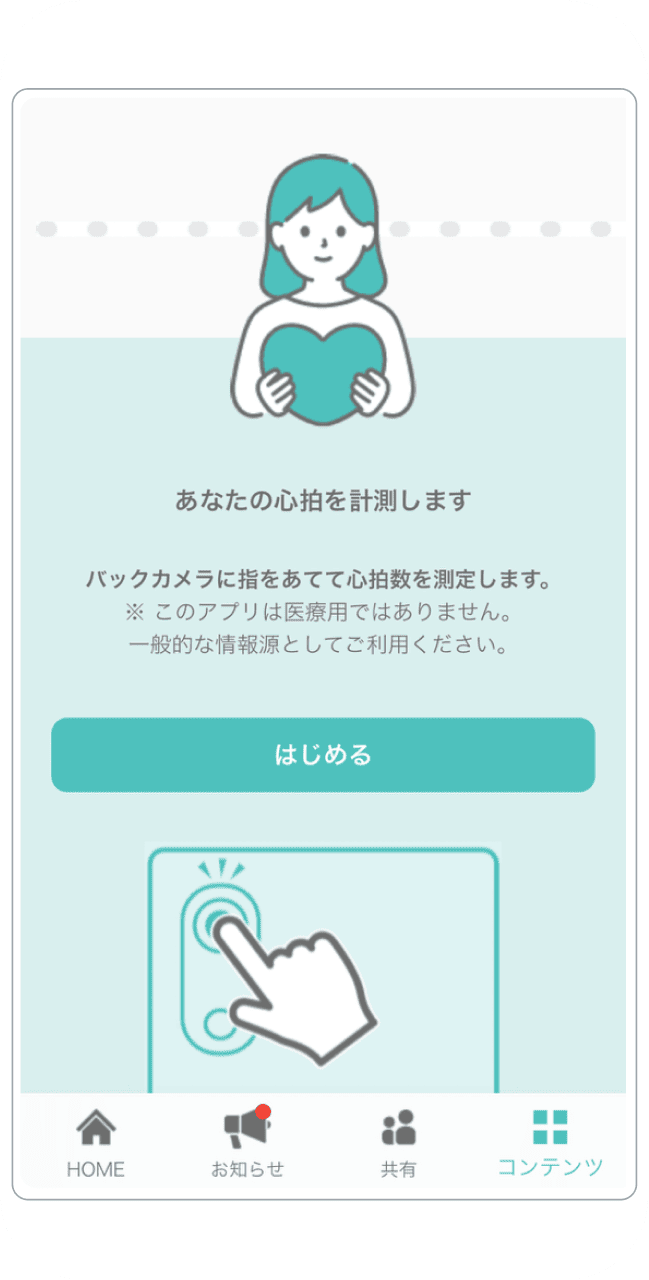Tap the はじめる button to start measuring
Image resolution: width=649 pixels, height=1280 pixels.
click(323, 754)
